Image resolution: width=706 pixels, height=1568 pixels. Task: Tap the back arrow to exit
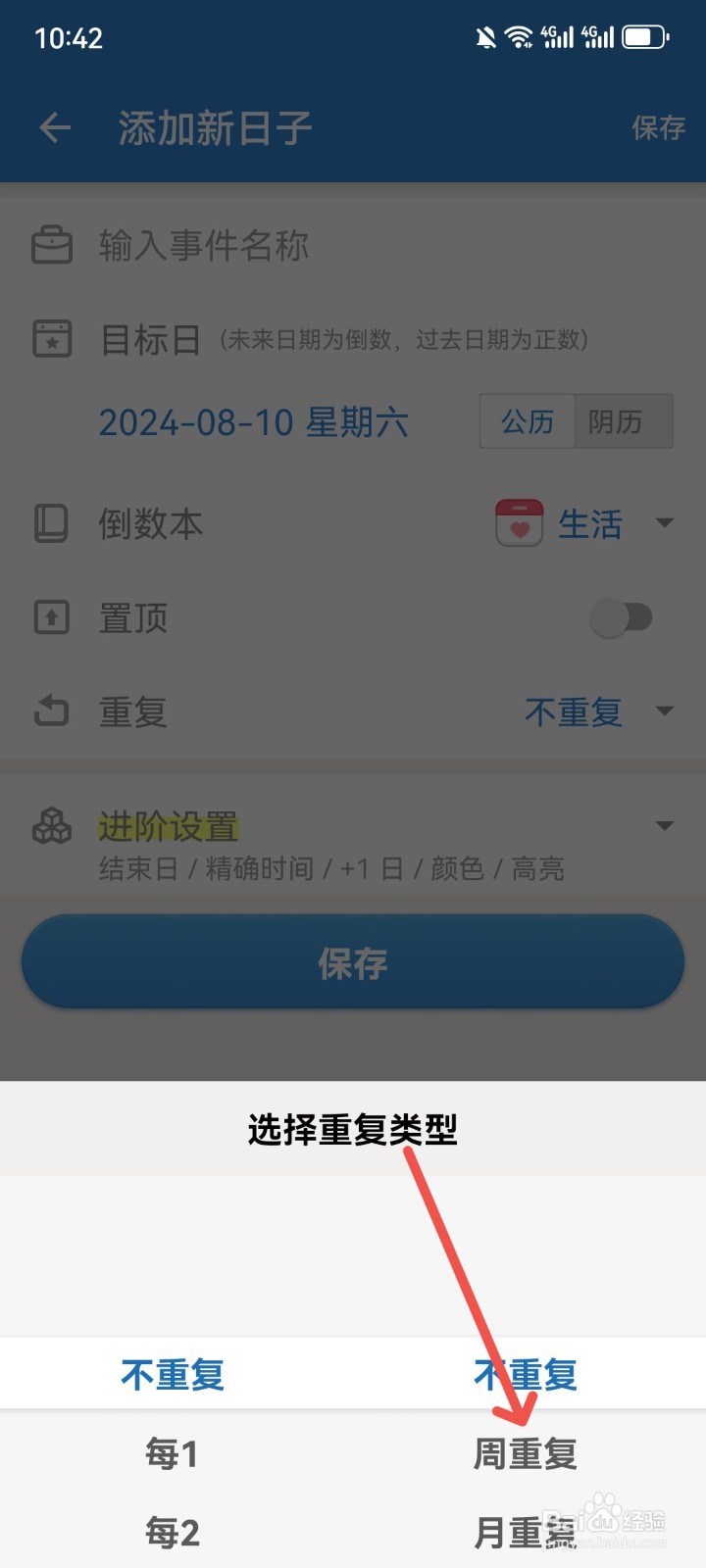[x=54, y=127]
